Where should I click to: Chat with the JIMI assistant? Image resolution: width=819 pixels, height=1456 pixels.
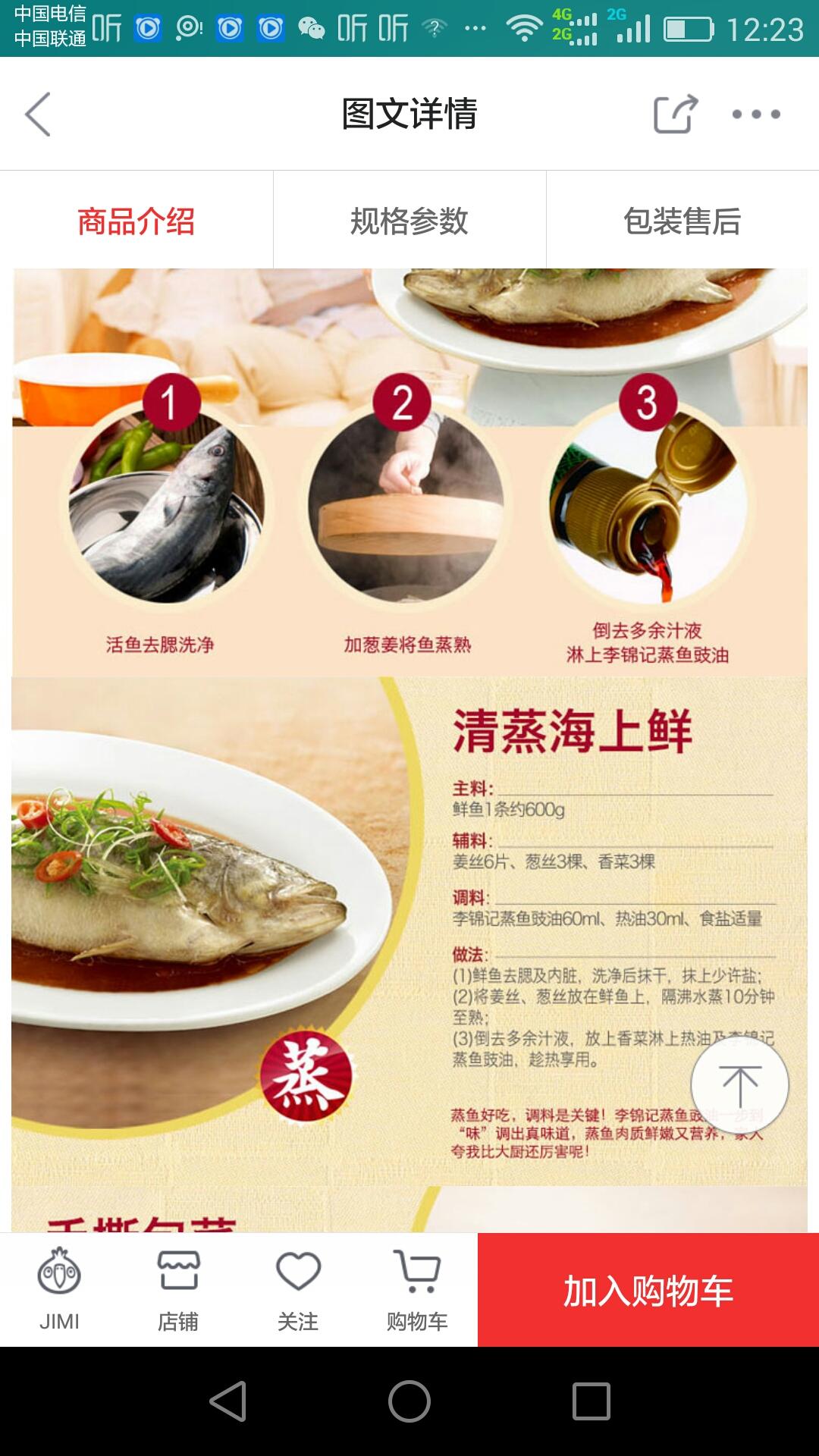pos(59,1290)
